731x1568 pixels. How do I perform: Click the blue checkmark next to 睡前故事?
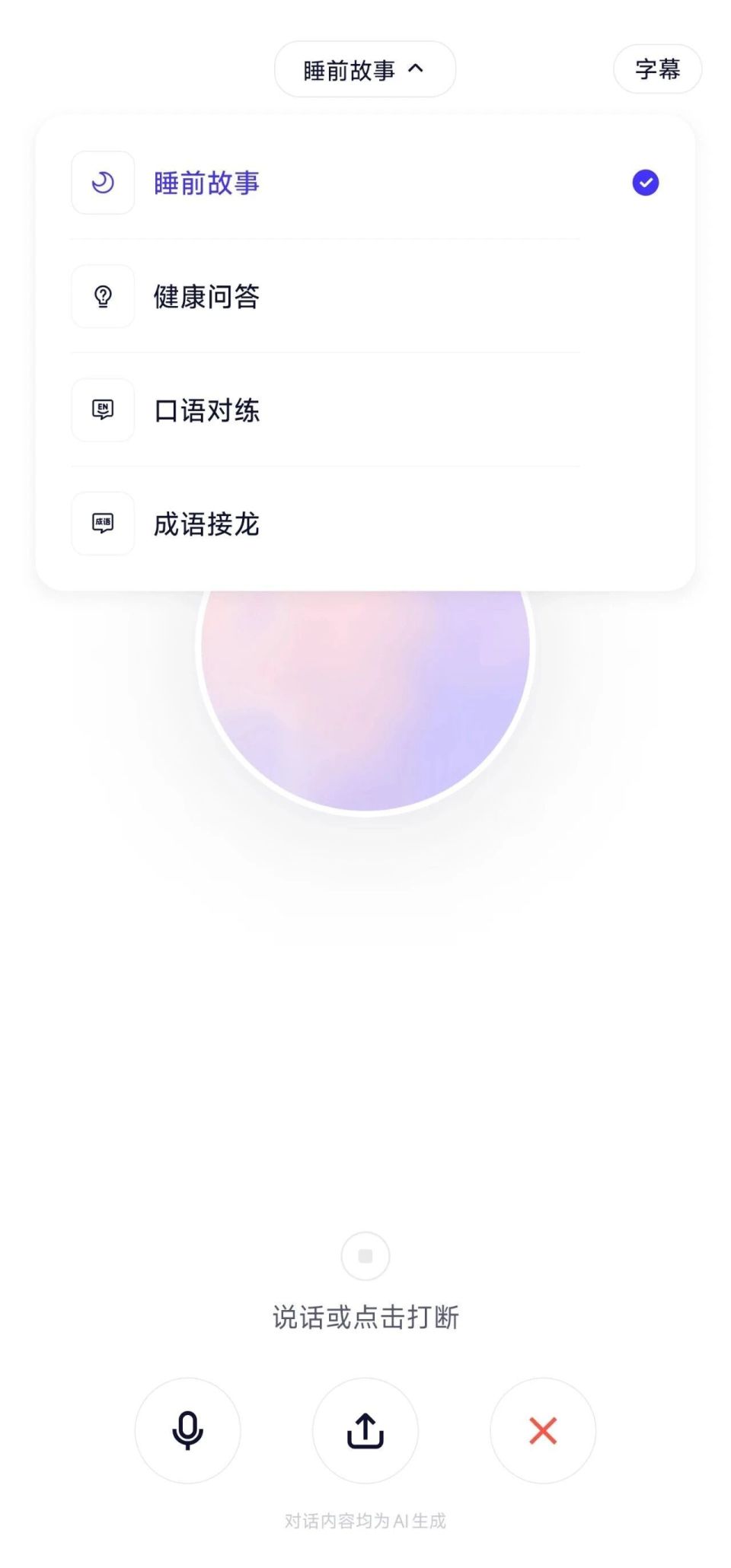(x=645, y=183)
